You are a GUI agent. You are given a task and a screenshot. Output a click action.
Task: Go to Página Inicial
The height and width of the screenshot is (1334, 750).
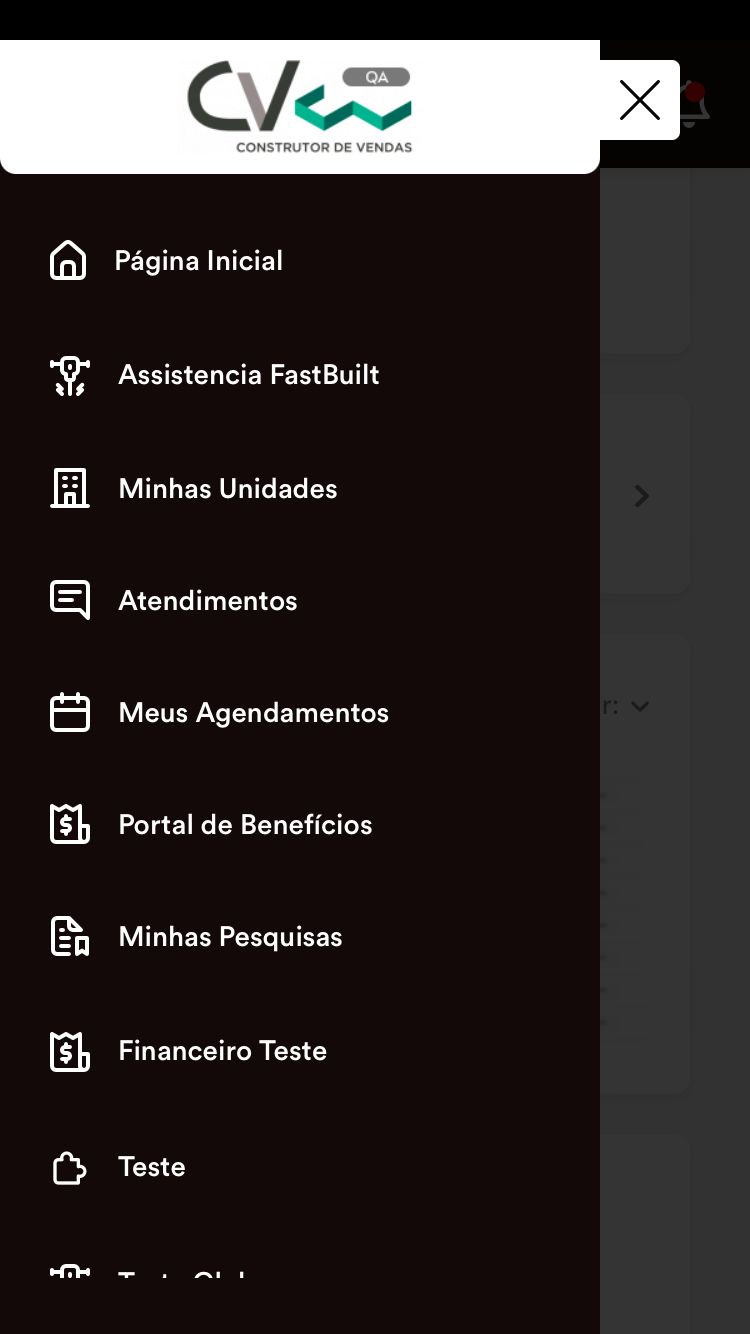click(300, 261)
